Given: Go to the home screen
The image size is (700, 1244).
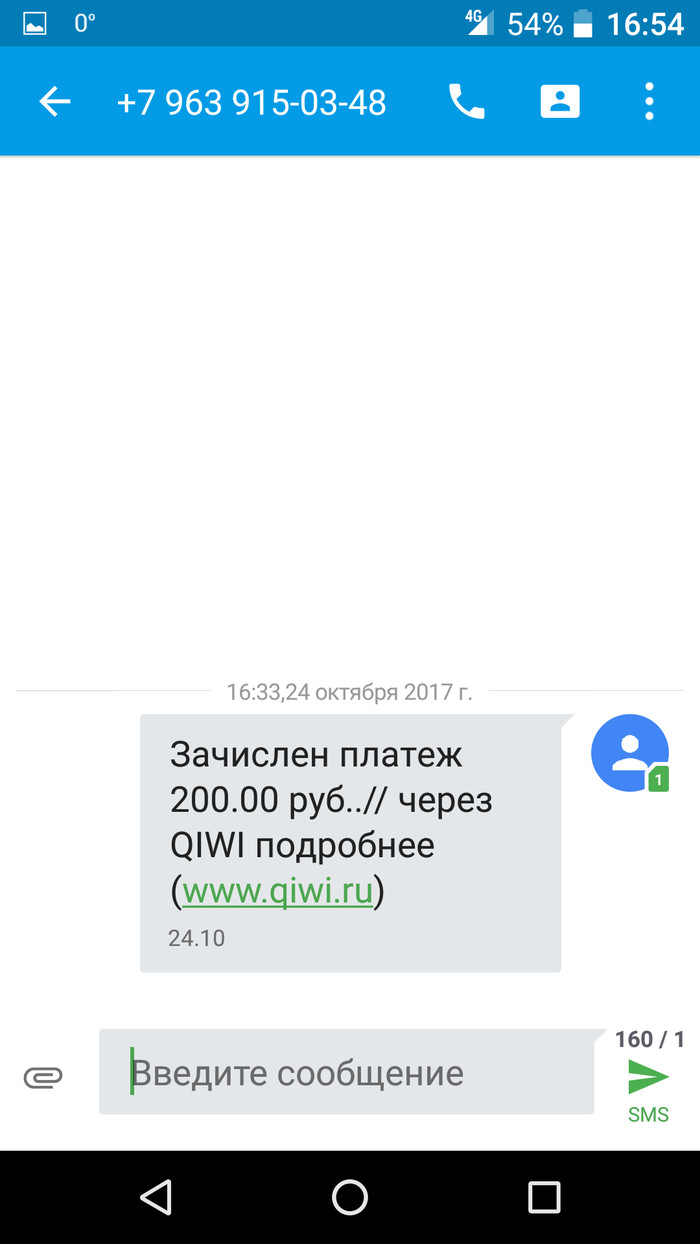Looking at the screenshot, I should [x=350, y=1197].
